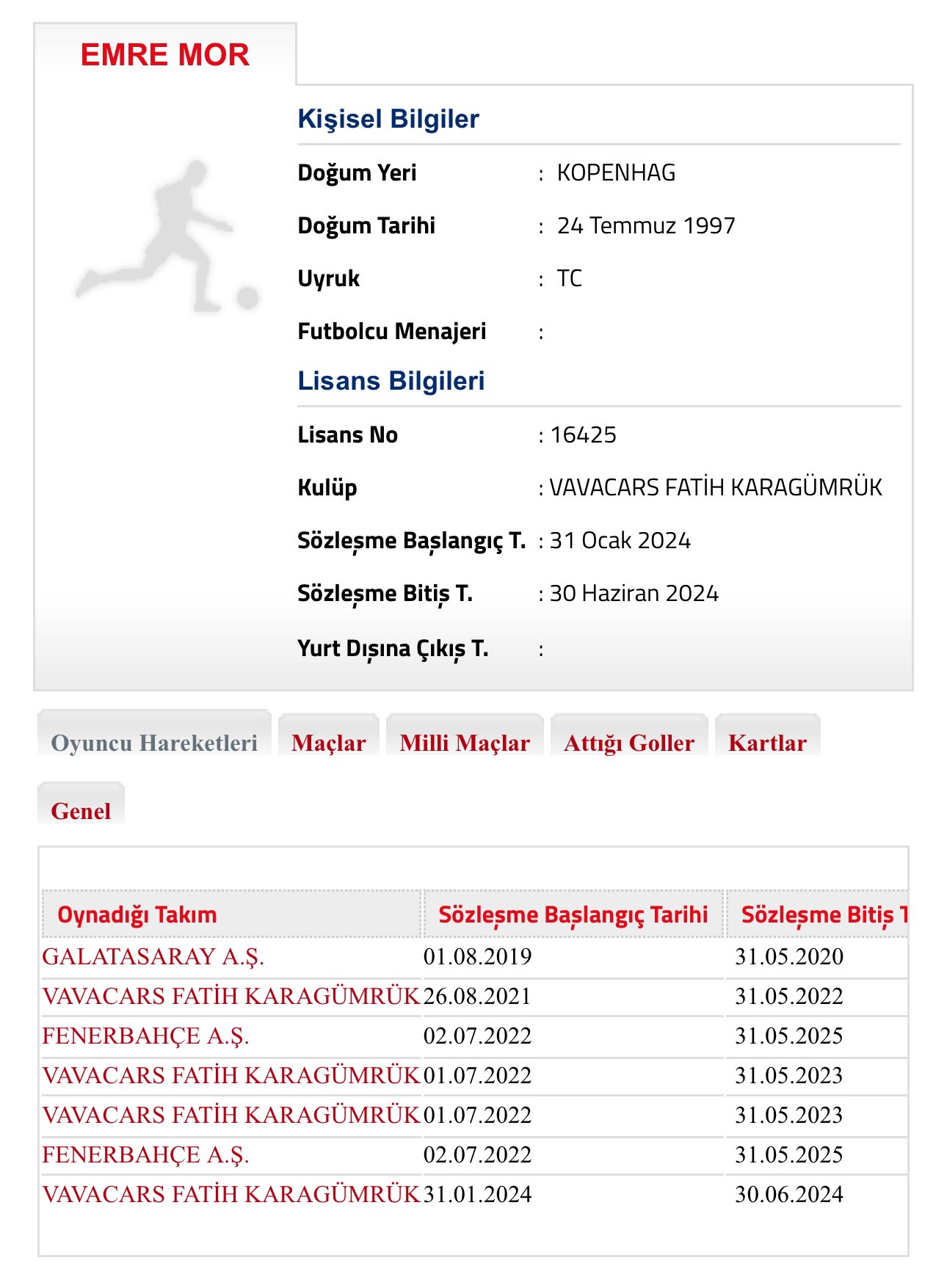
Task: Select the Oyuncu Hareketleri tab
Action: pos(154,742)
